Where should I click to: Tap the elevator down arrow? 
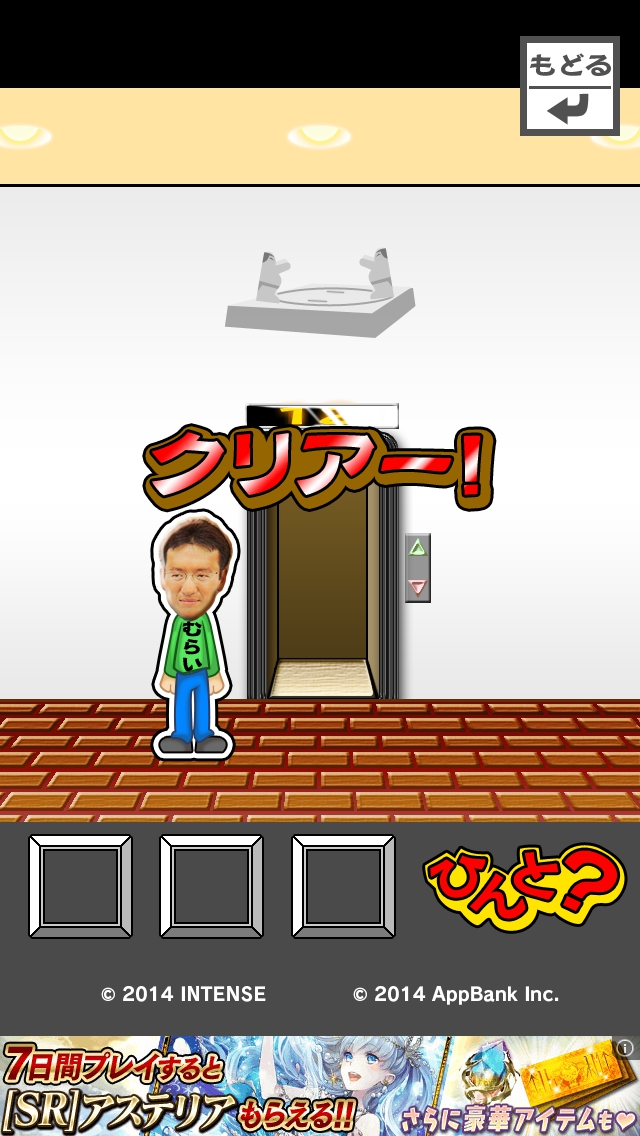(x=418, y=587)
